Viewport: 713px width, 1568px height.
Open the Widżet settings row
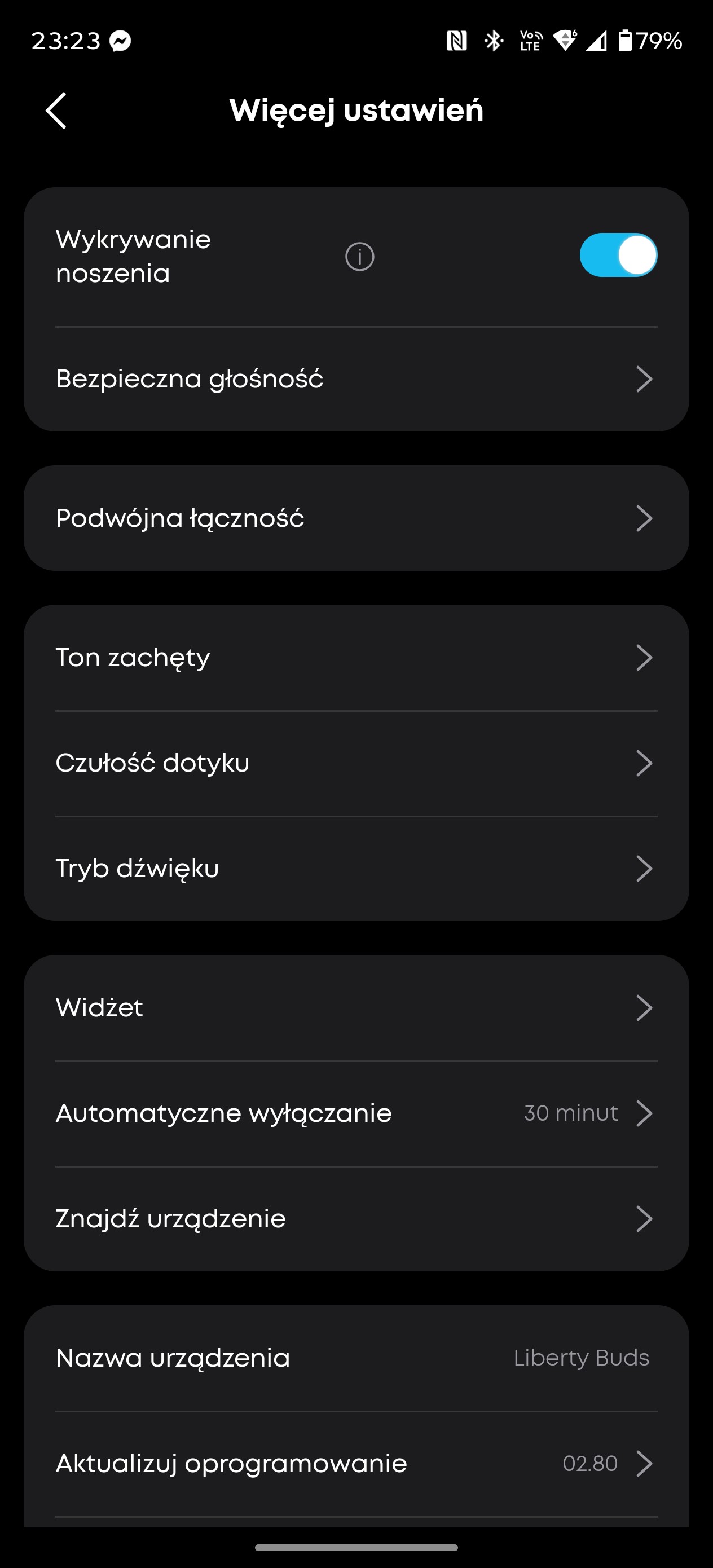click(x=356, y=1008)
